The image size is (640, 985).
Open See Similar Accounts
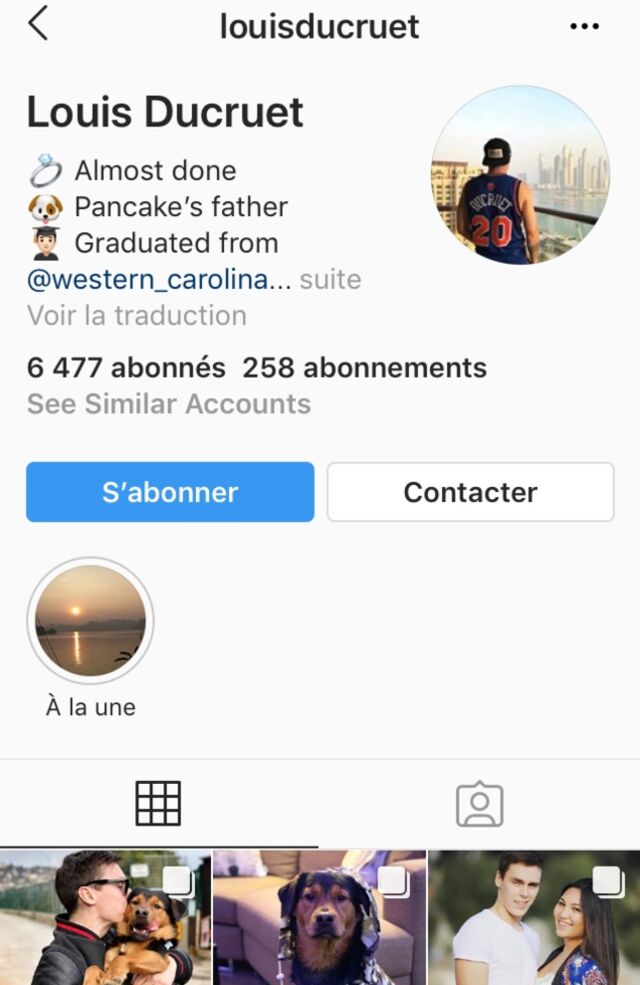coord(169,404)
